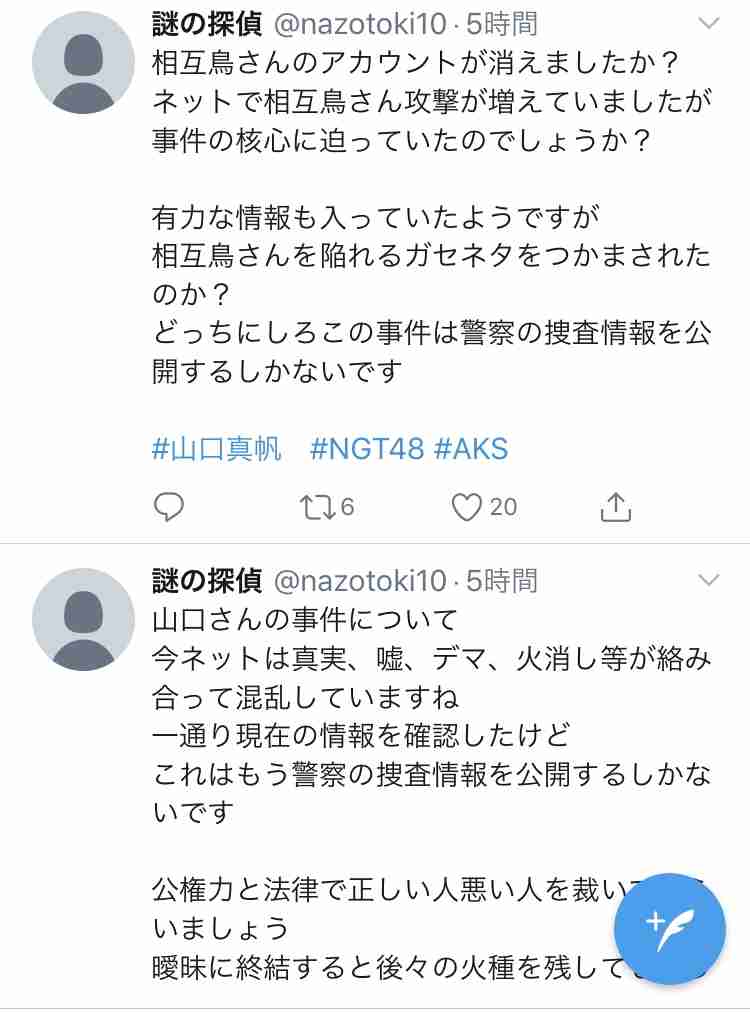Screen dimensions: 750x1013
Task: Expand the dropdown arrow on the first tweet
Action: (x=708, y=22)
